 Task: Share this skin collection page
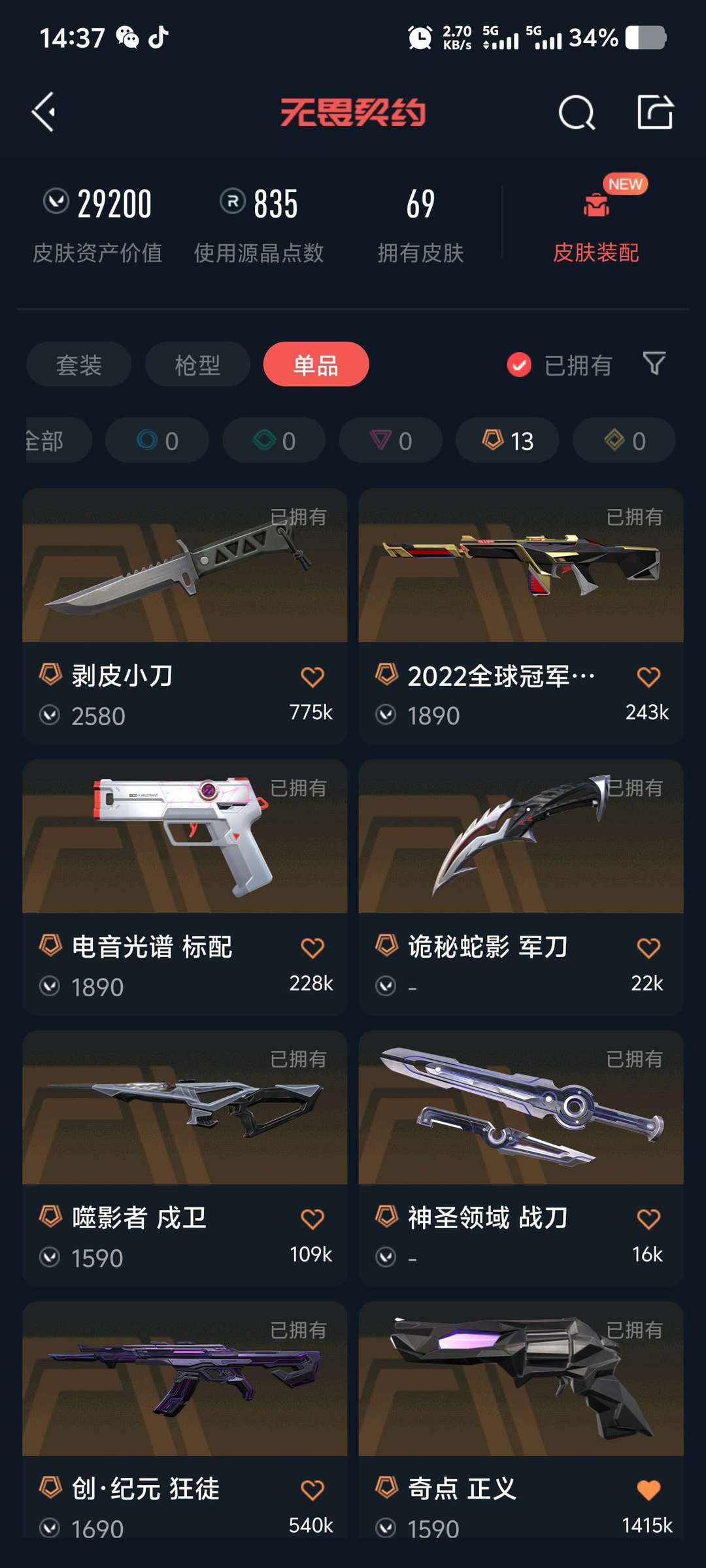coord(655,112)
